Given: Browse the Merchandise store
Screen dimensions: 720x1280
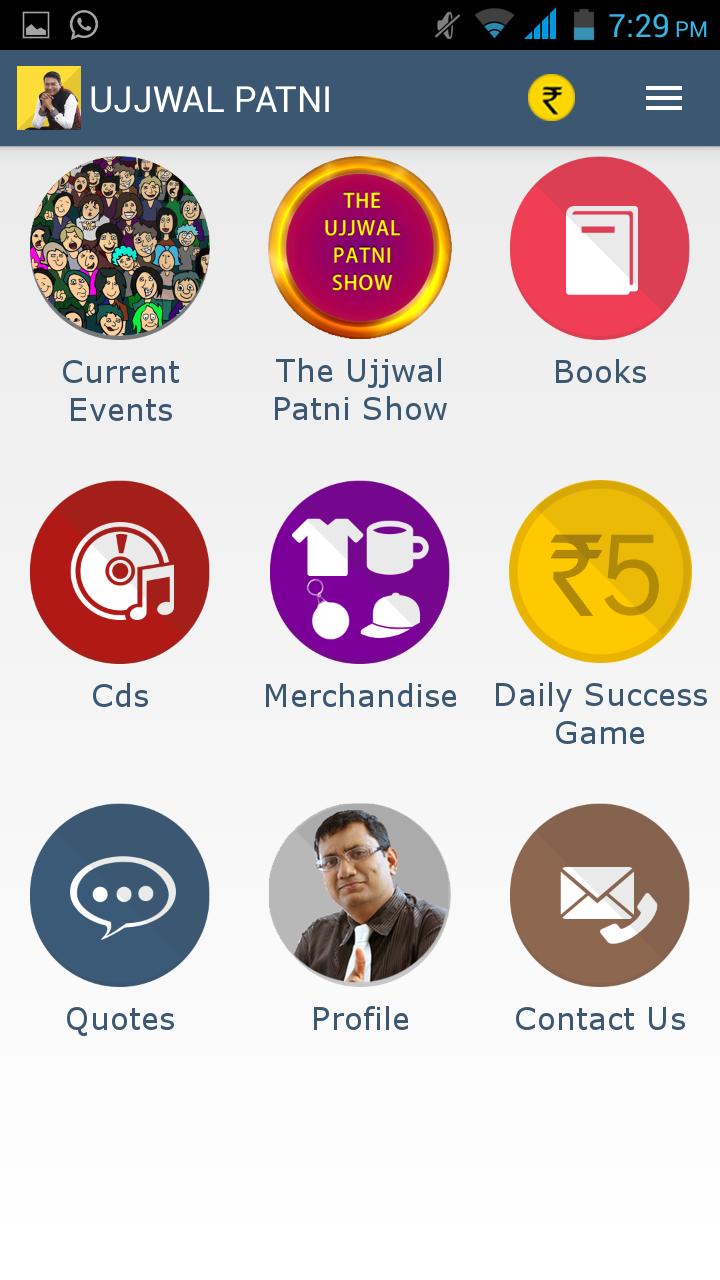Looking at the screenshot, I should [360, 571].
